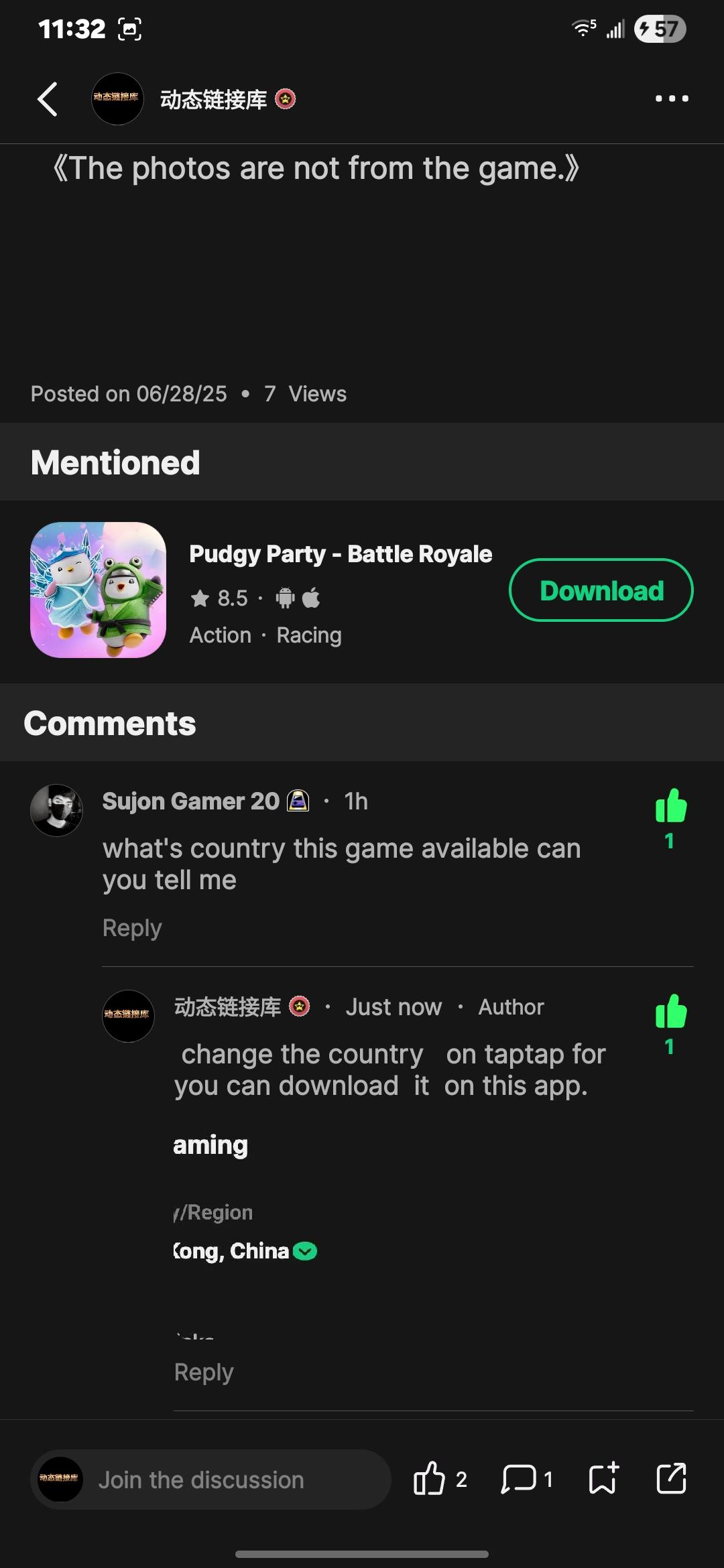Open Sujon Gamer 20's profile avatar
Screen dimensions: 724x1568
point(56,811)
